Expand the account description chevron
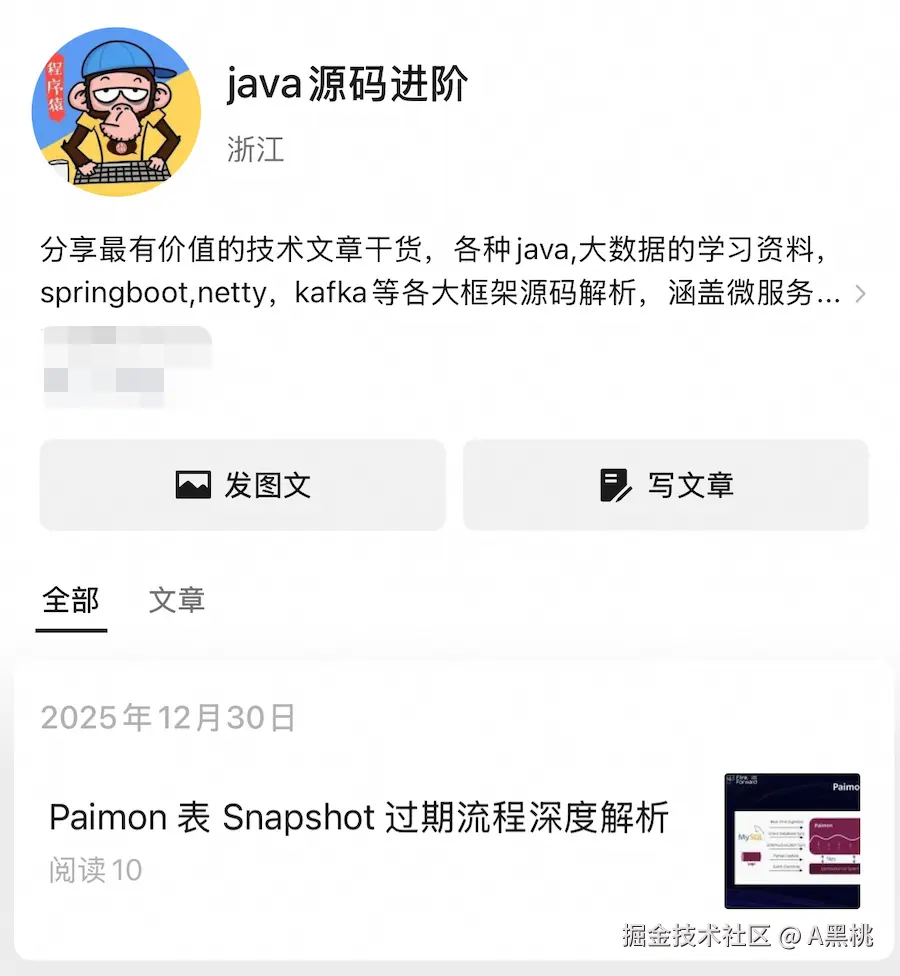Viewport: 900px width, 976px height. tap(860, 294)
